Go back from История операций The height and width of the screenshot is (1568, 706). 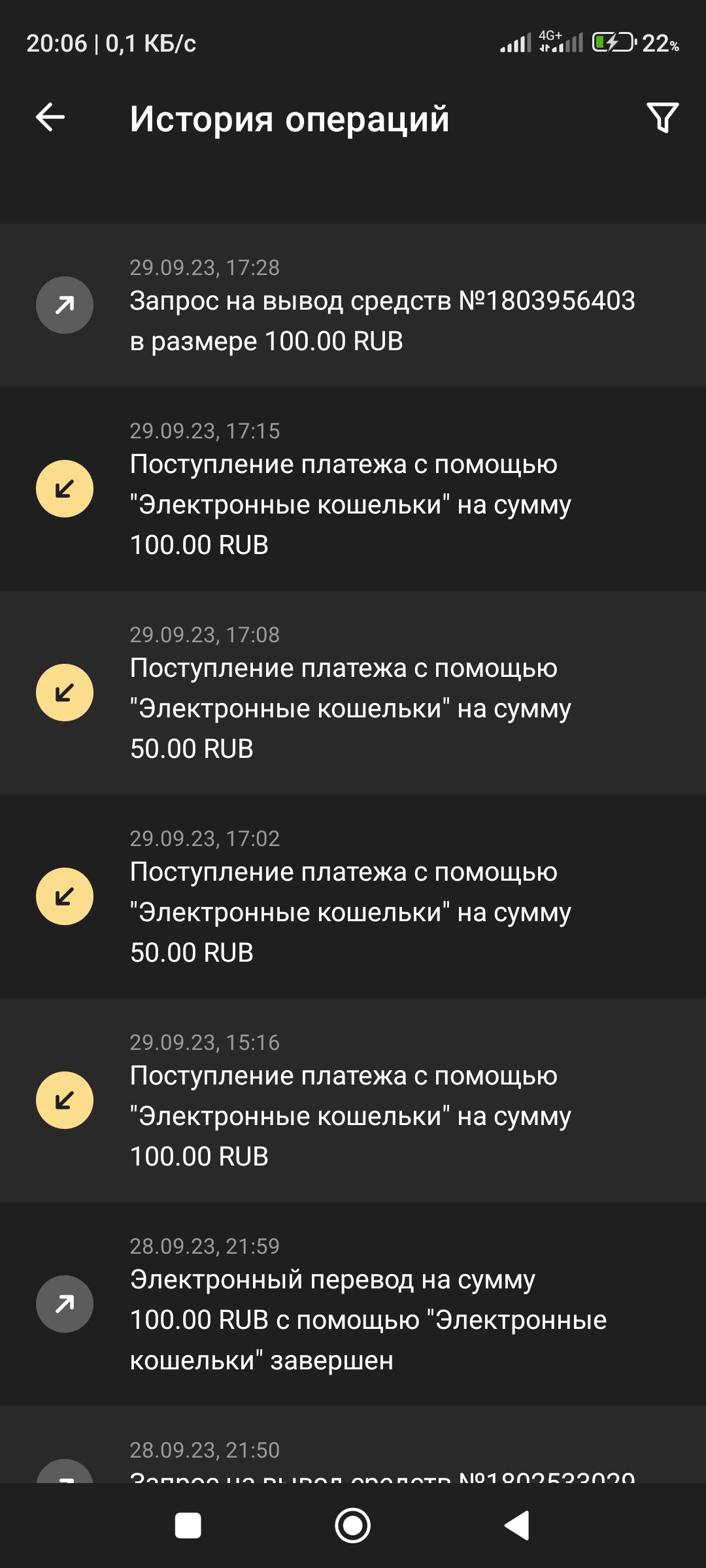pyautogui.click(x=50, y=118)
